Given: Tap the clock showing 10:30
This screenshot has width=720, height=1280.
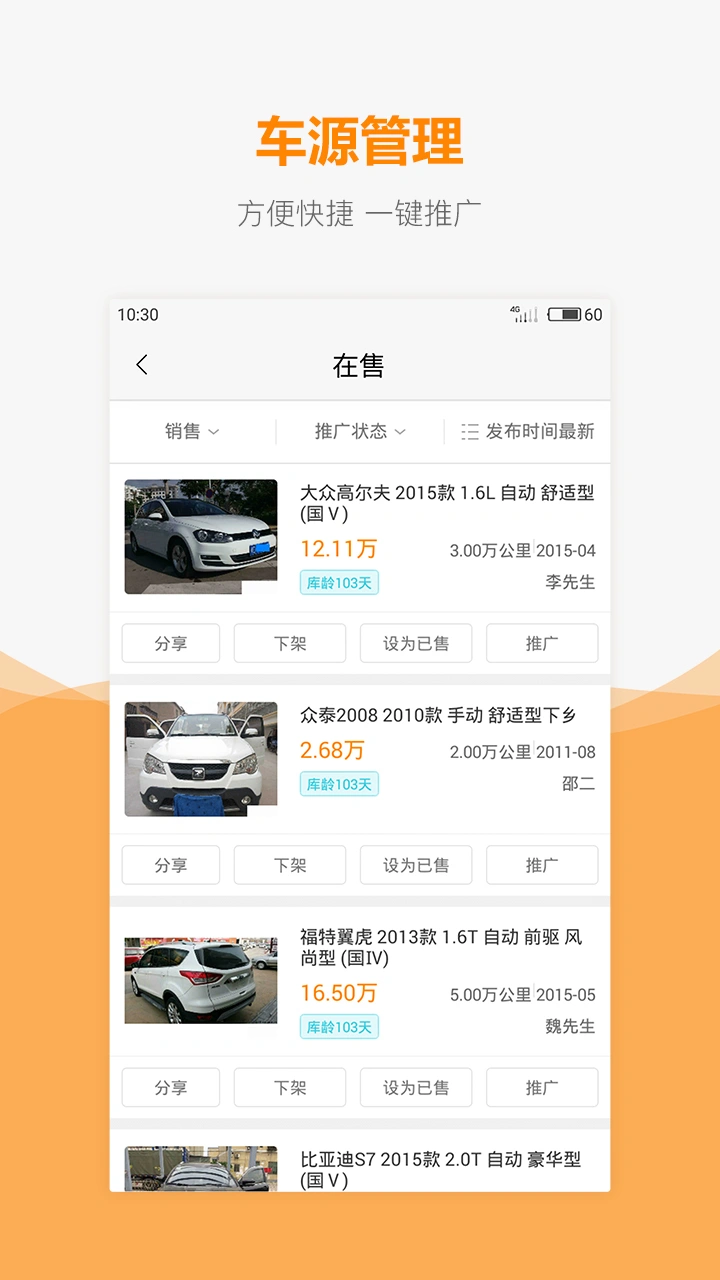Looking at the screenshot, I should [x=141, y=314].
